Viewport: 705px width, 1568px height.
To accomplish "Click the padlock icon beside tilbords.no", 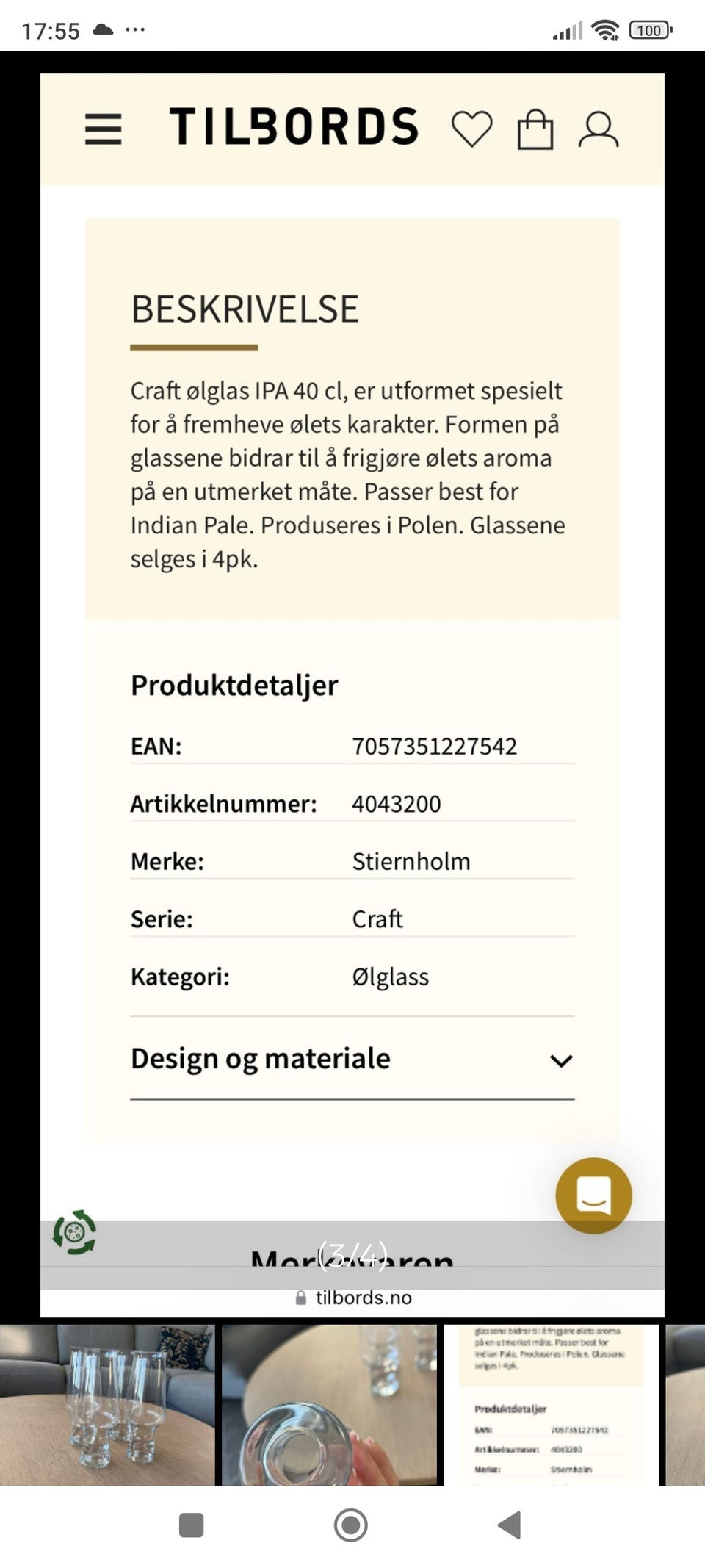I will pyautogui.click(x=301, y=1297).
